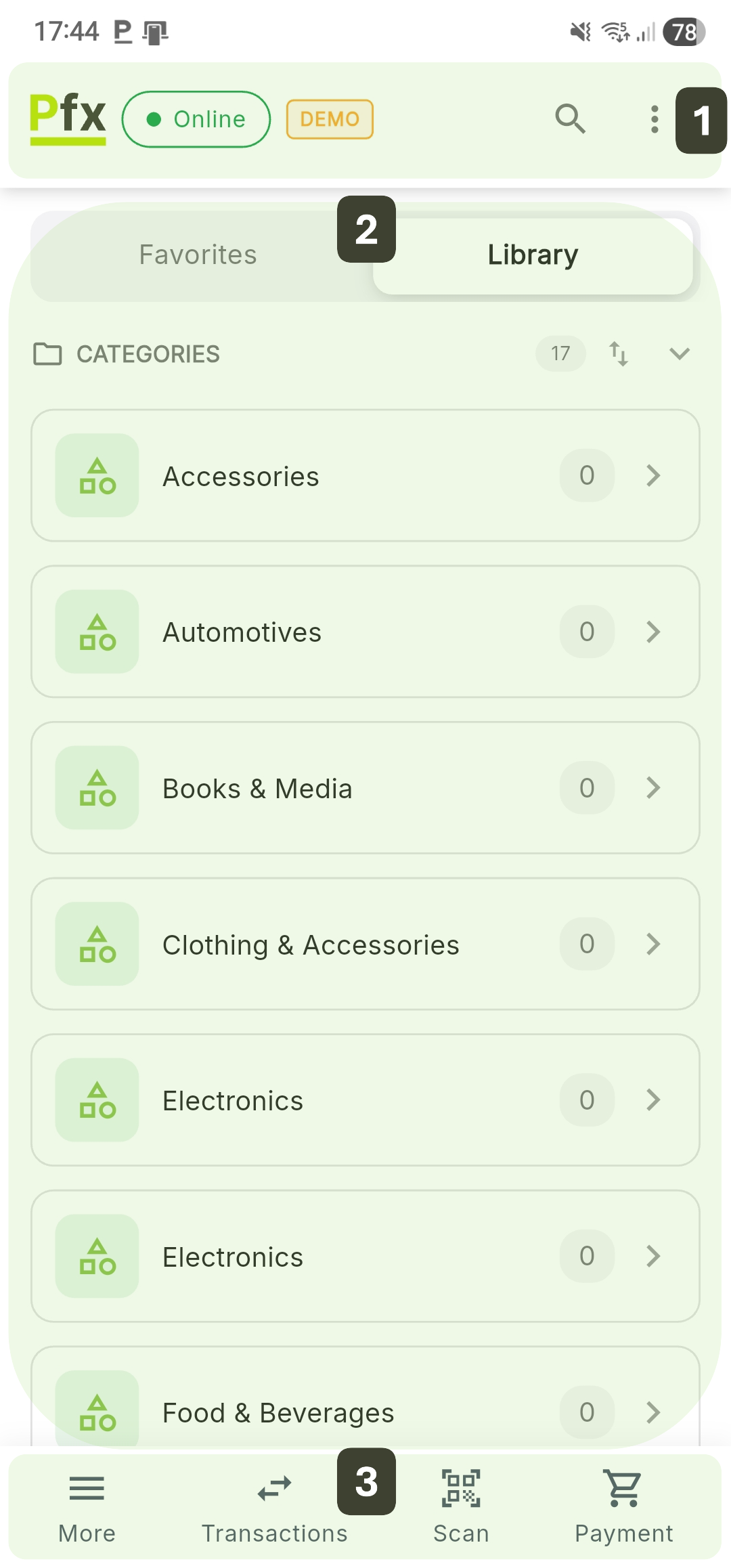The image size is (731, 1568).
Task: Open the search icon in the header
Action: coord(570,119)
